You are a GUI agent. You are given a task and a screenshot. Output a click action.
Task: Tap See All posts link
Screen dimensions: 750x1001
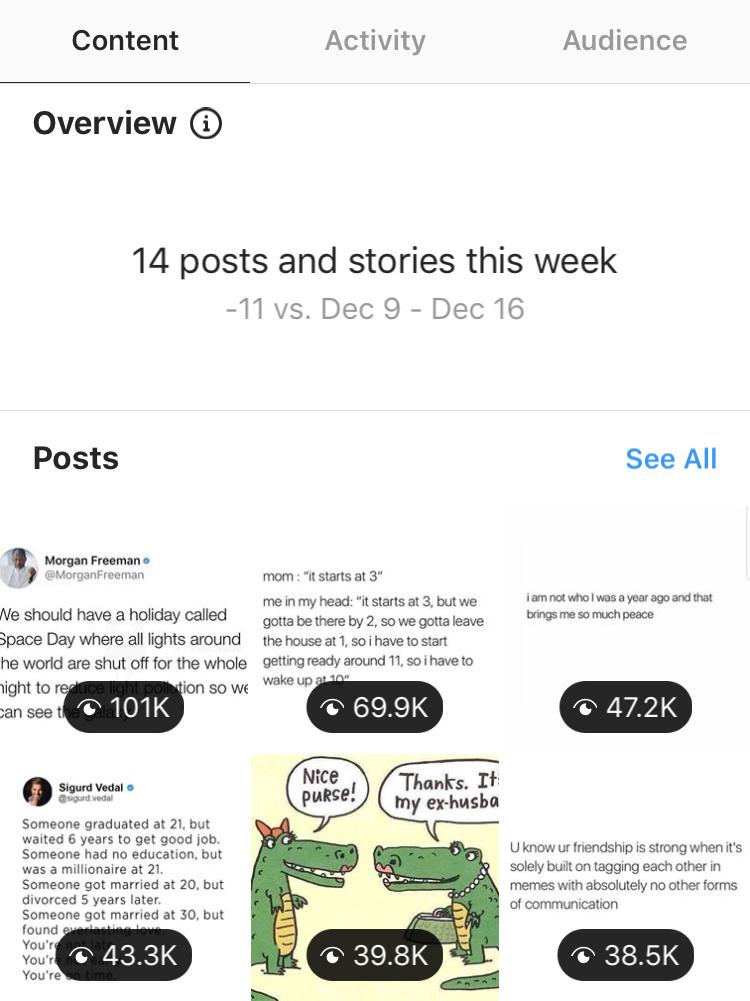pos(671,458)
